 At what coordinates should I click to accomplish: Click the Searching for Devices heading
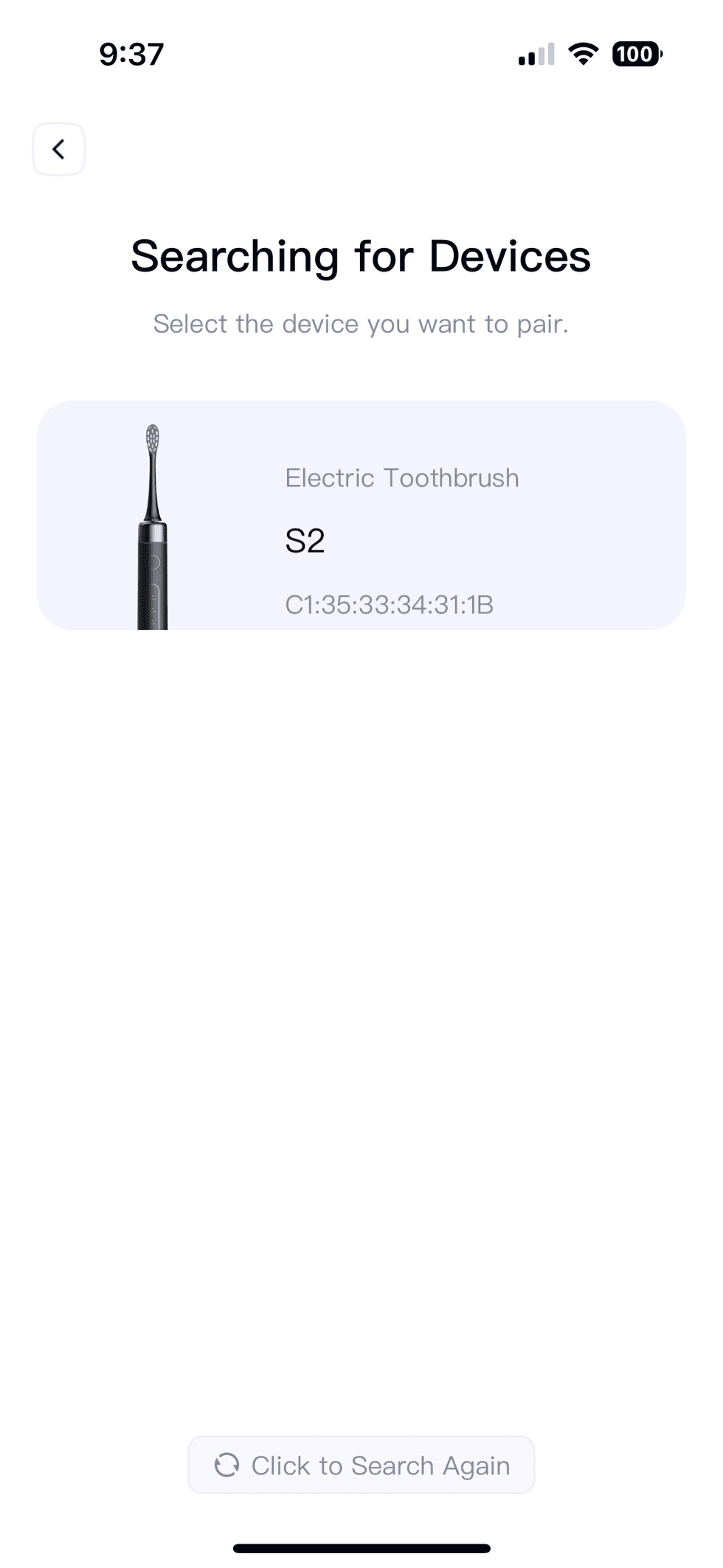tap(361, 256)
